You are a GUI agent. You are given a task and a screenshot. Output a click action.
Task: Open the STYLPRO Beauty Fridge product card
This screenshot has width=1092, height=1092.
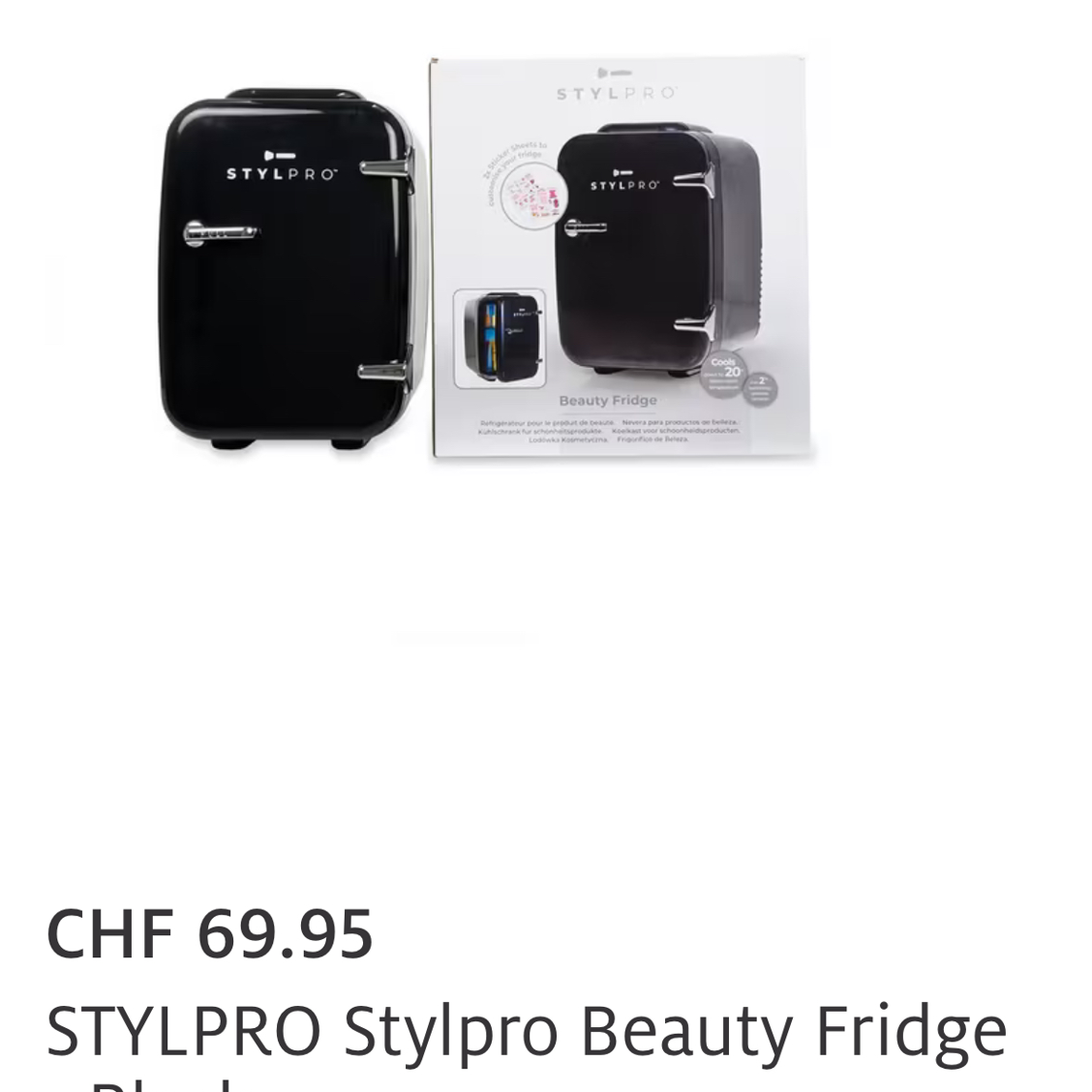click(x=526, y=1032)
